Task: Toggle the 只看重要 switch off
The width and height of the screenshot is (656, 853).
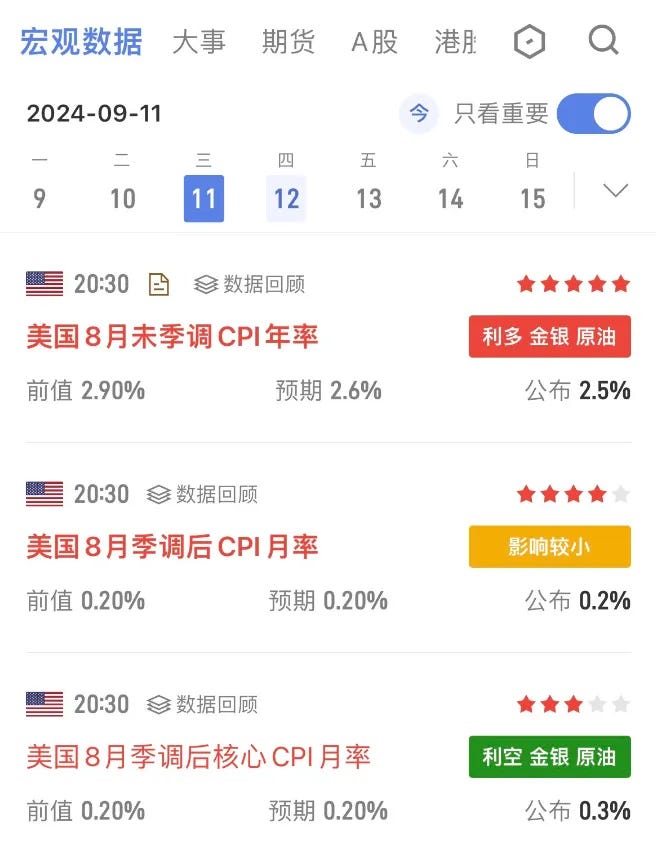Action: [593, 114]
